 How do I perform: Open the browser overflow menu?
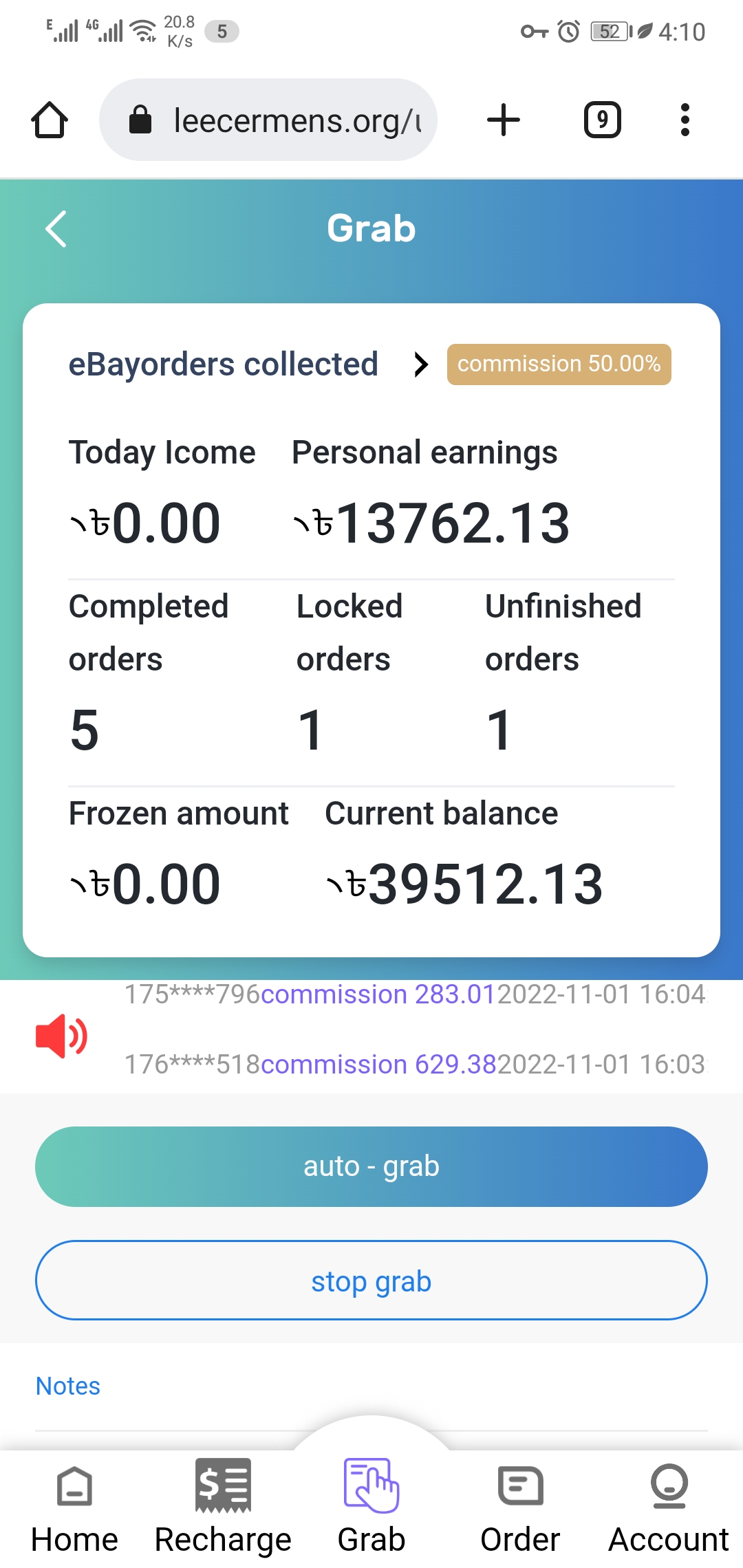pyautogui.click(x=685, y=120)
